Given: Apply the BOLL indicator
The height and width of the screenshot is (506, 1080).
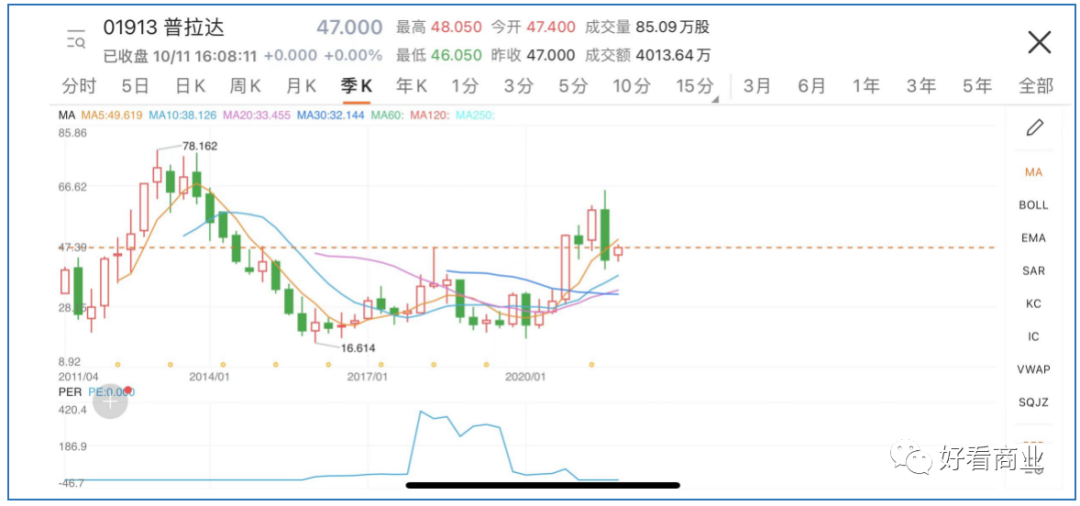Looking at the screenshot, I should pos(1033,205).
